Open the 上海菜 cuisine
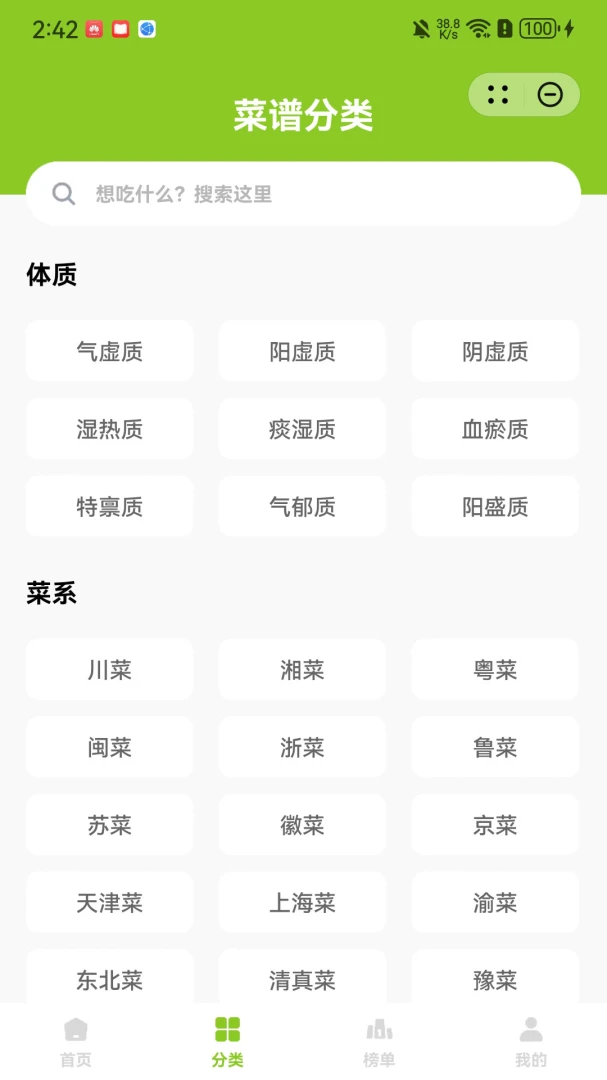This screenshot has height=1080, width=607. [302, 903]
